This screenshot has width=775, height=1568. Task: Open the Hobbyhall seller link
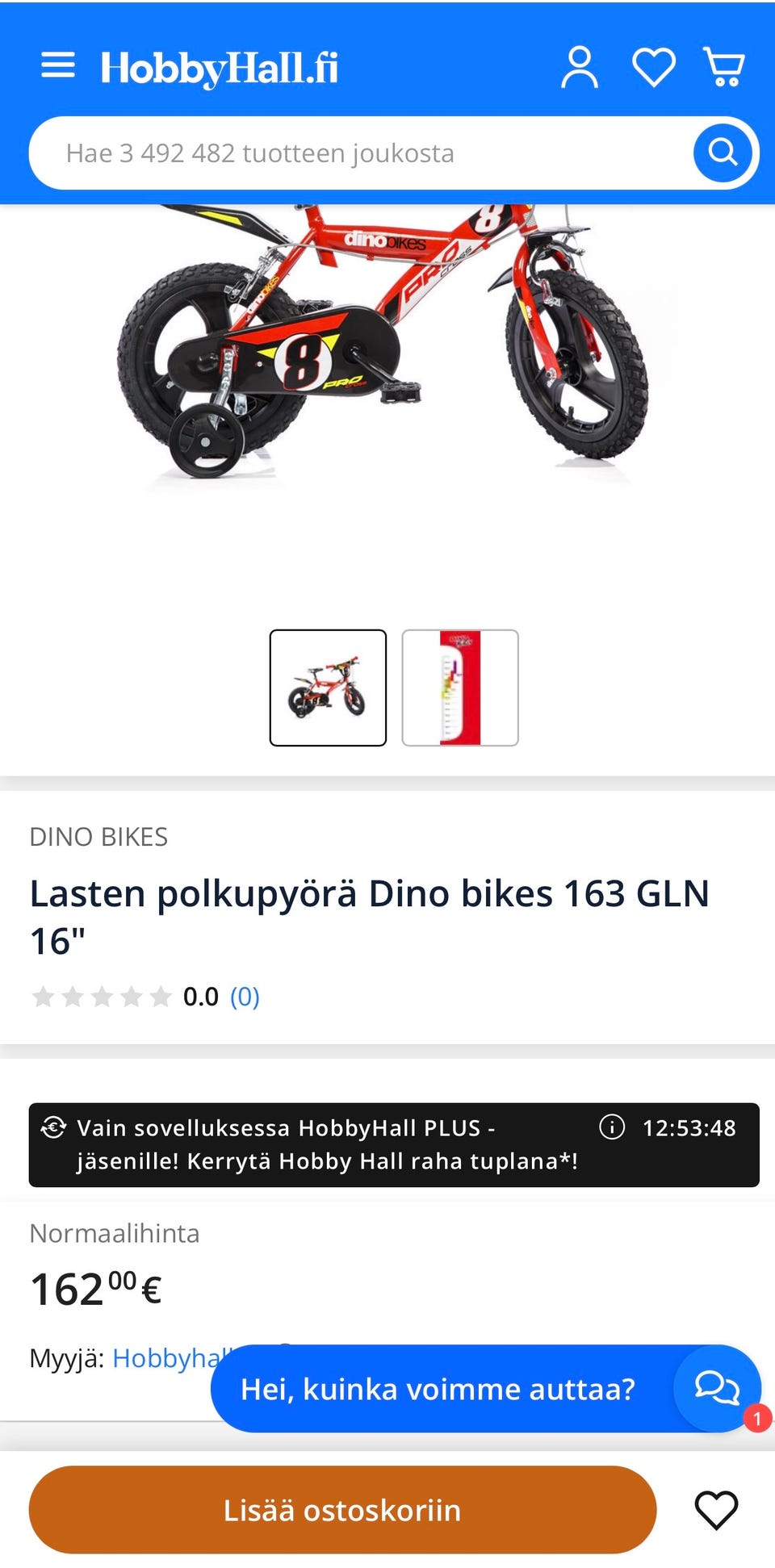click(x=165, y=1358)
